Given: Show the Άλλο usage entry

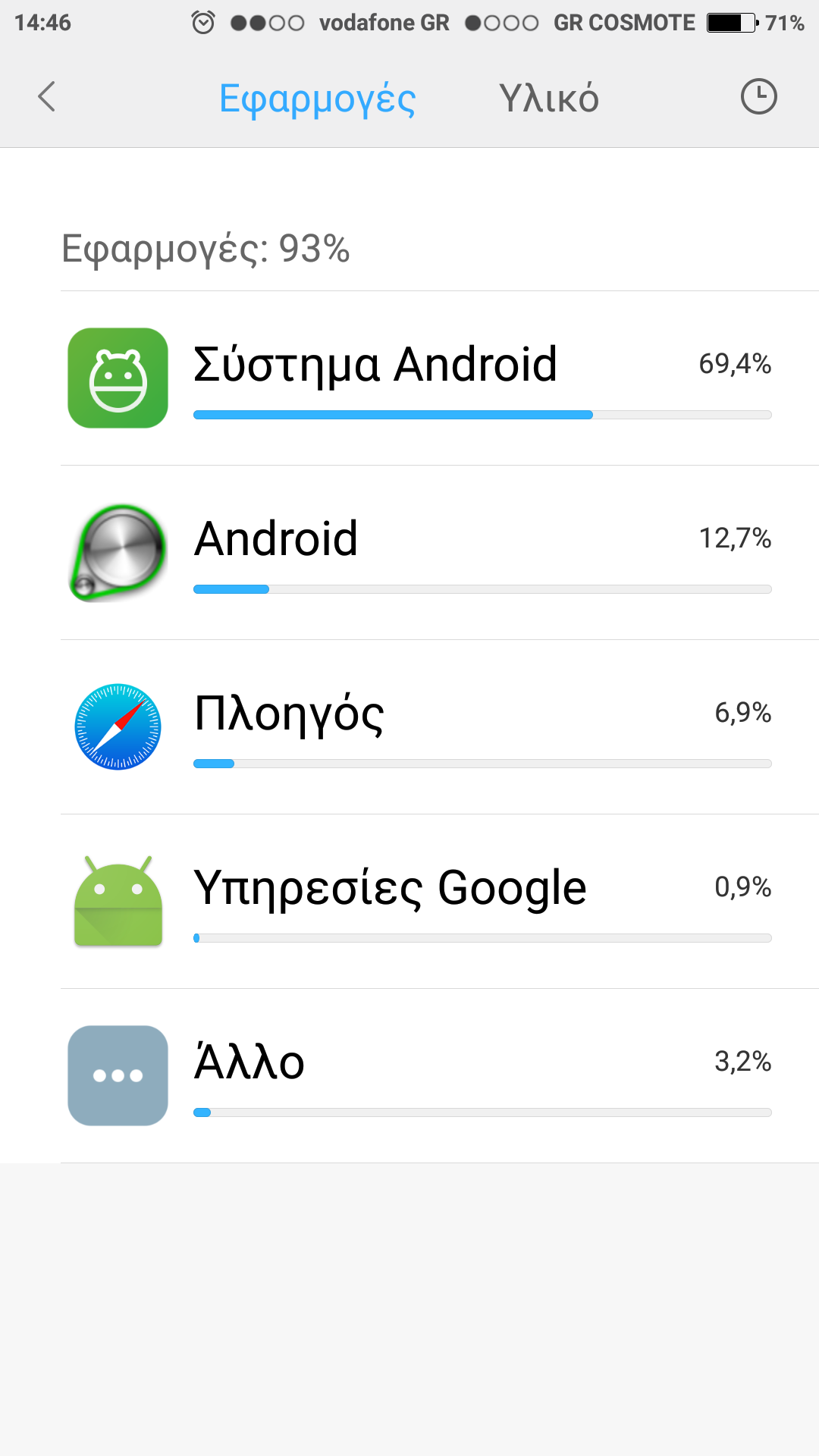Looking at the screenshot, I should pos(425,1076).
